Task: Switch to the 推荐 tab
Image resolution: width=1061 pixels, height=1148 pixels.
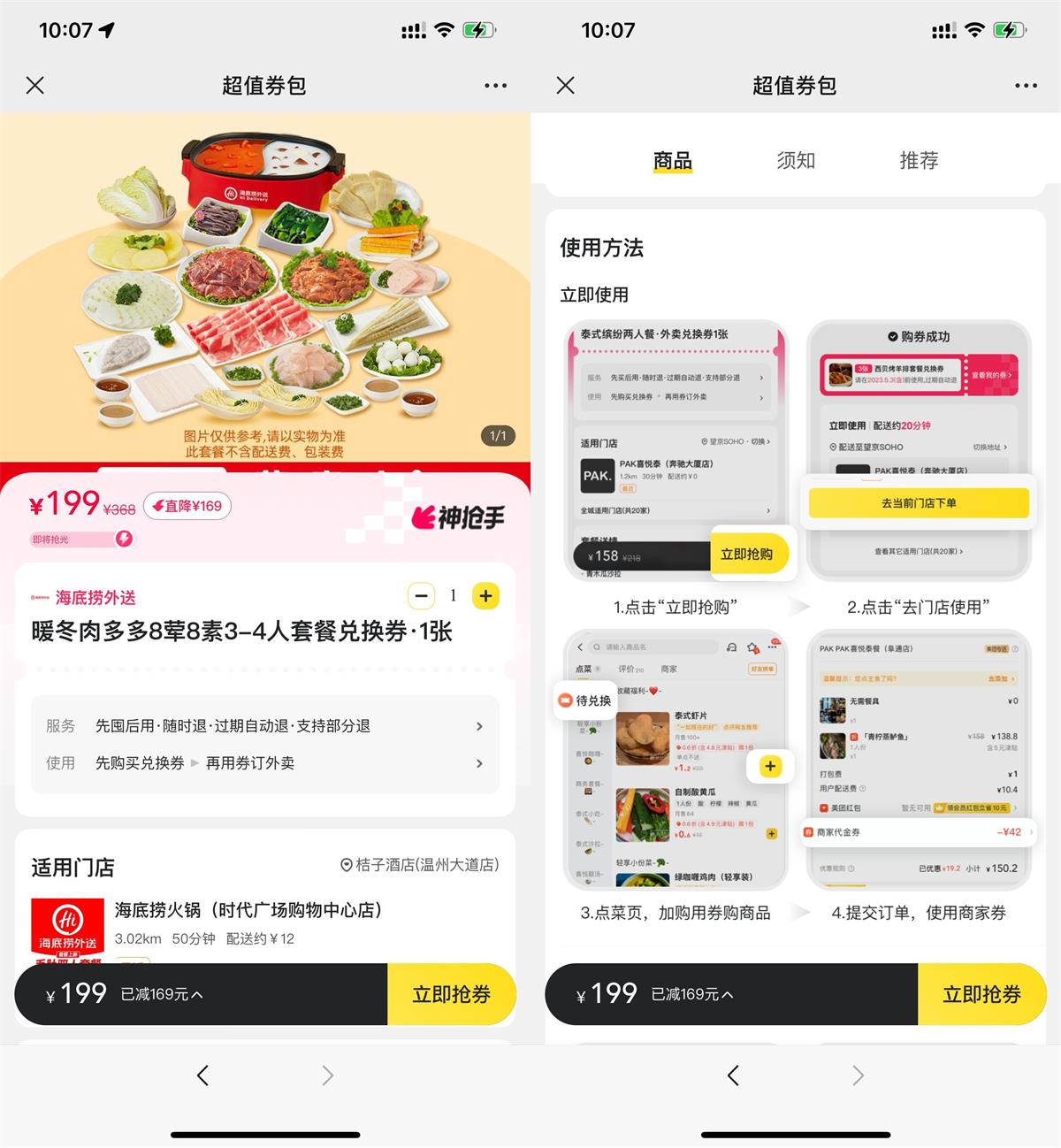Action: pos(919,161)
